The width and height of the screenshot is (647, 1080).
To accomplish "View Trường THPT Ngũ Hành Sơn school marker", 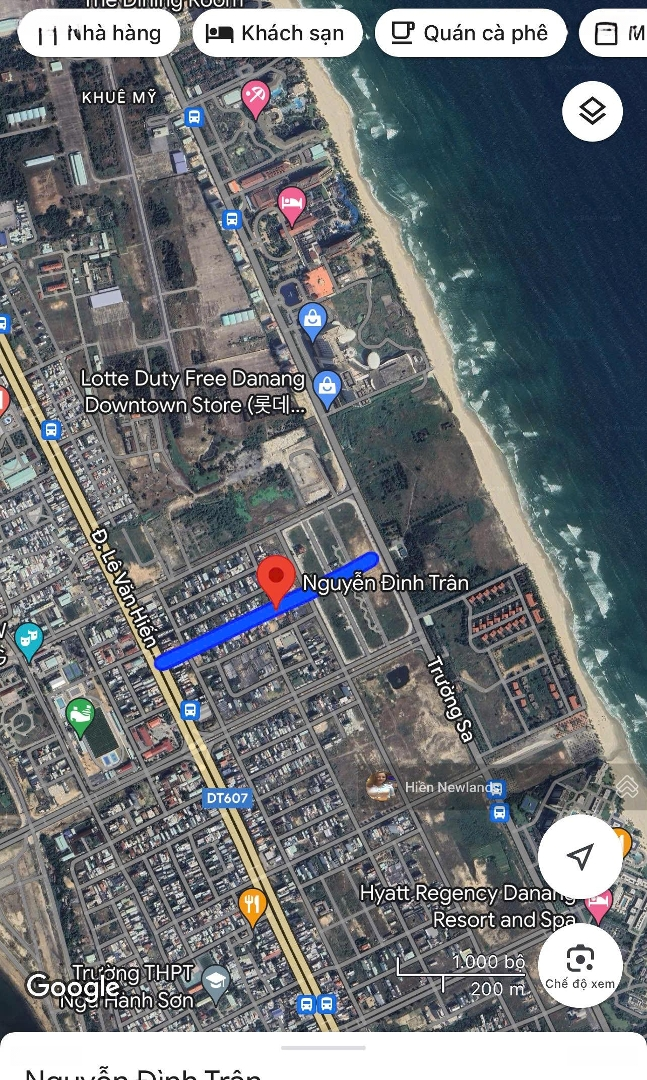I will [215, 979].
